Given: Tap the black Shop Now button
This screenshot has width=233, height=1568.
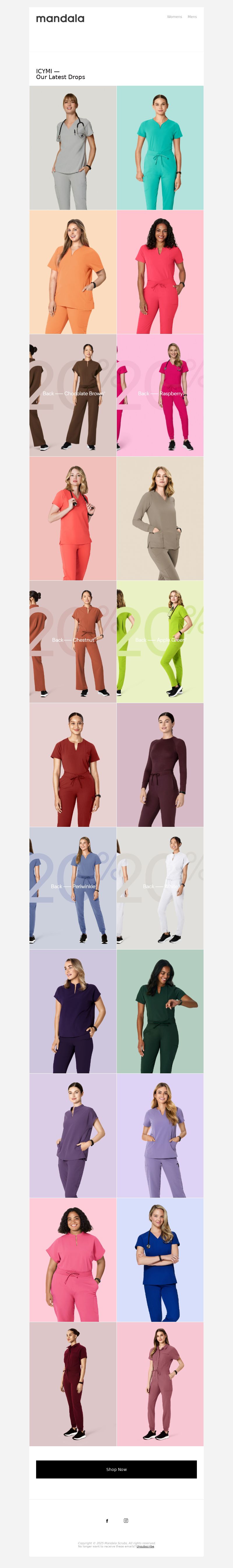Looking at the screenshot, I should pos(116,1469).
